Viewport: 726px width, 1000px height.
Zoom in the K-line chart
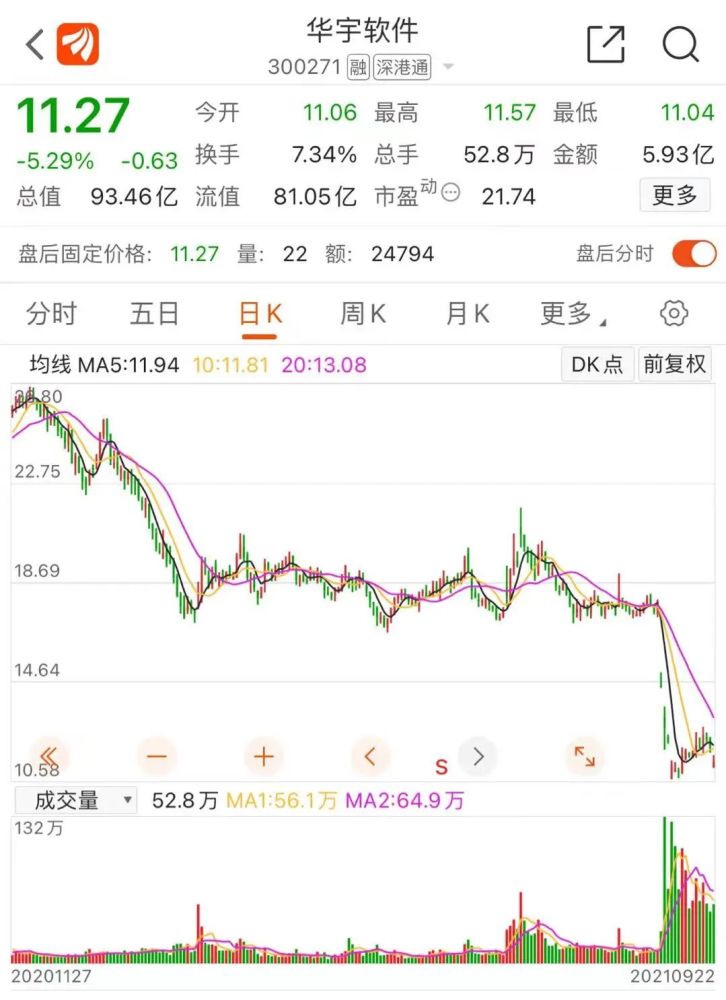click(263, 756)
